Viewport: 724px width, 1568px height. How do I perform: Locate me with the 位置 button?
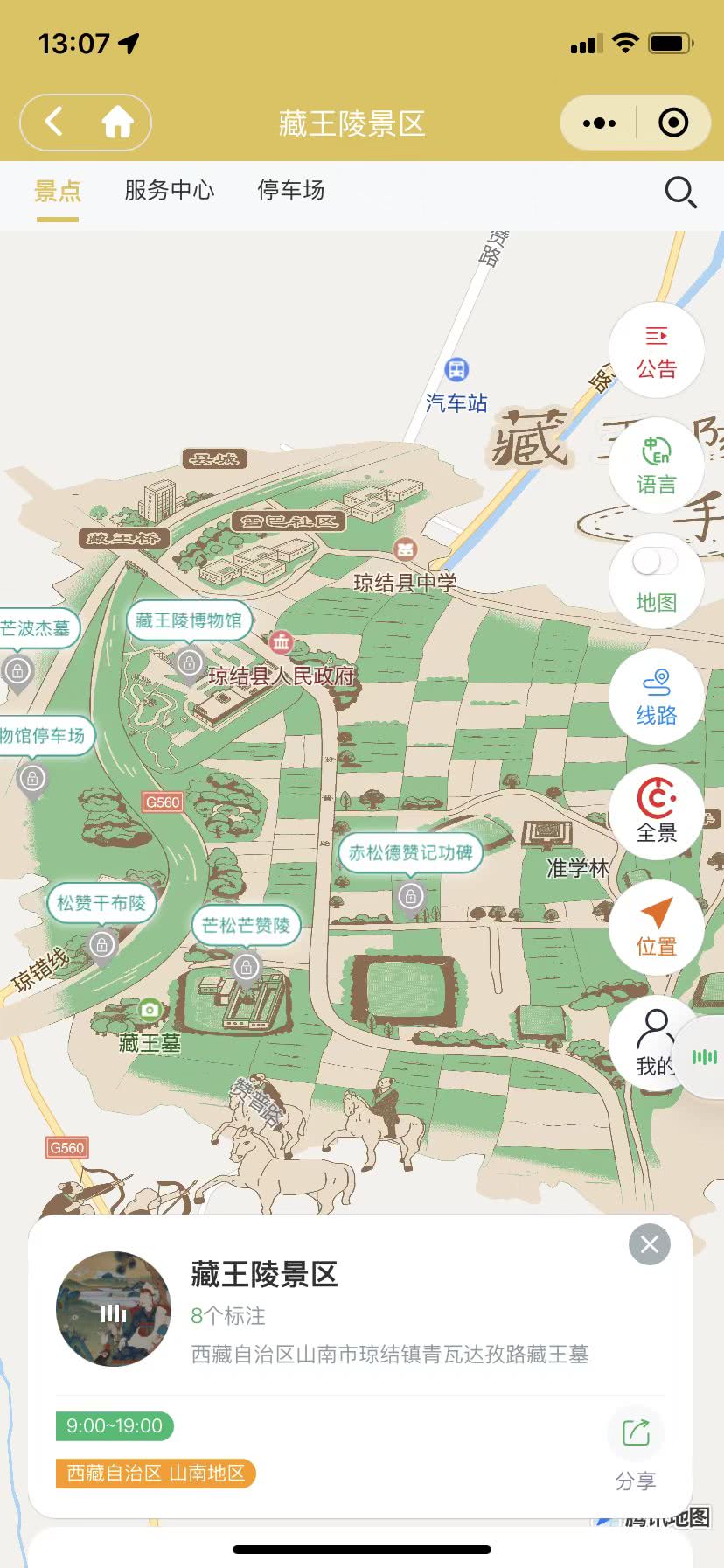[x=656, y=926]
